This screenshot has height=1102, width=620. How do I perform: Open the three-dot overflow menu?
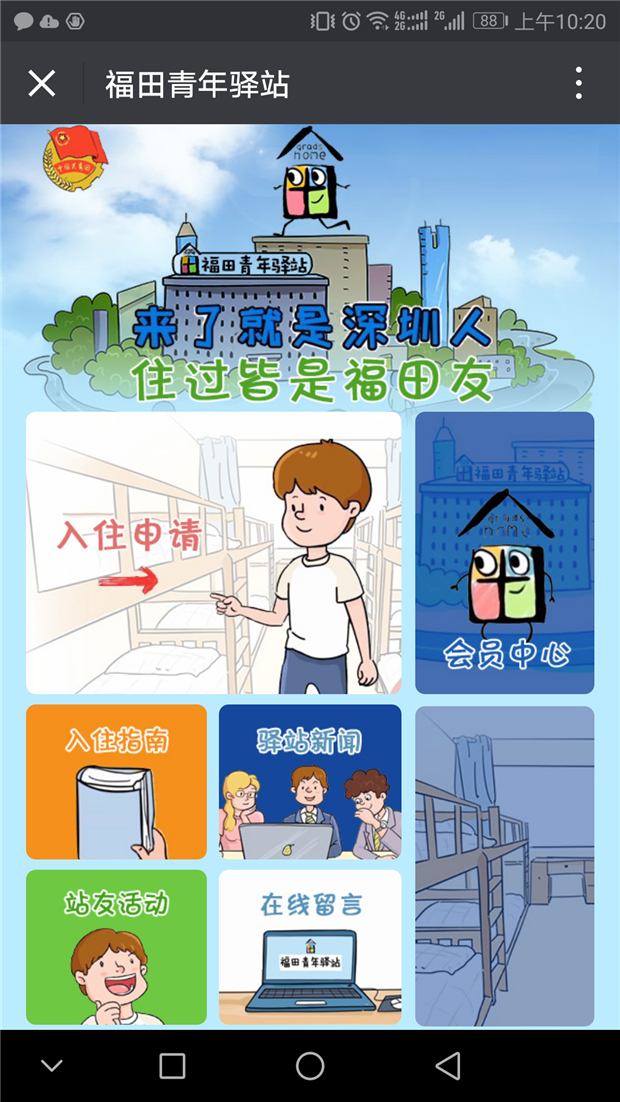[x=578, y=83]
